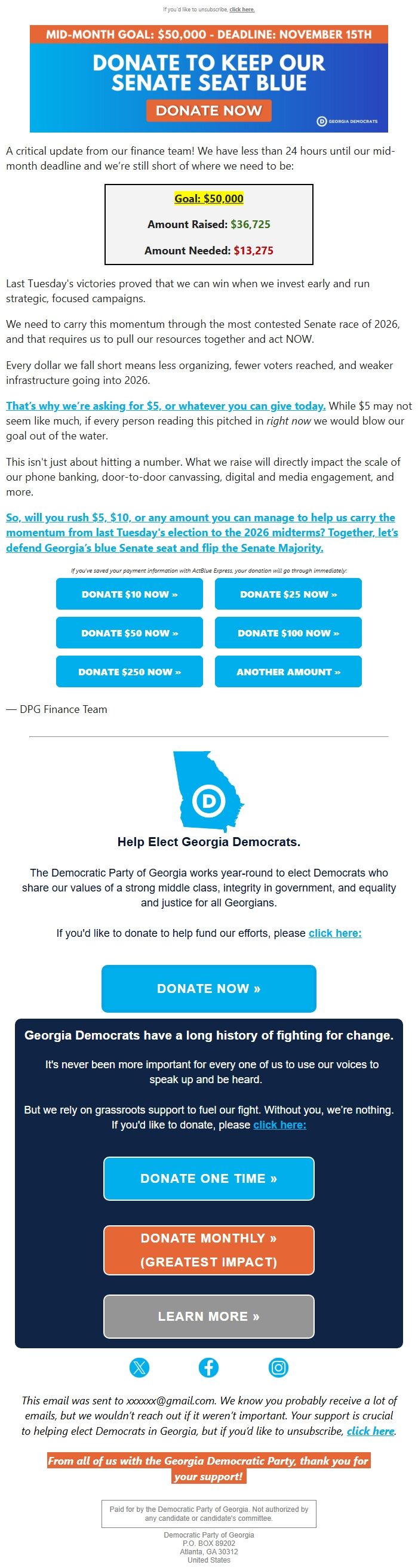Pick ANOTHER AMOUNT to donate
Viewport: 418px width, 1568px height.
tap(288, 672)
